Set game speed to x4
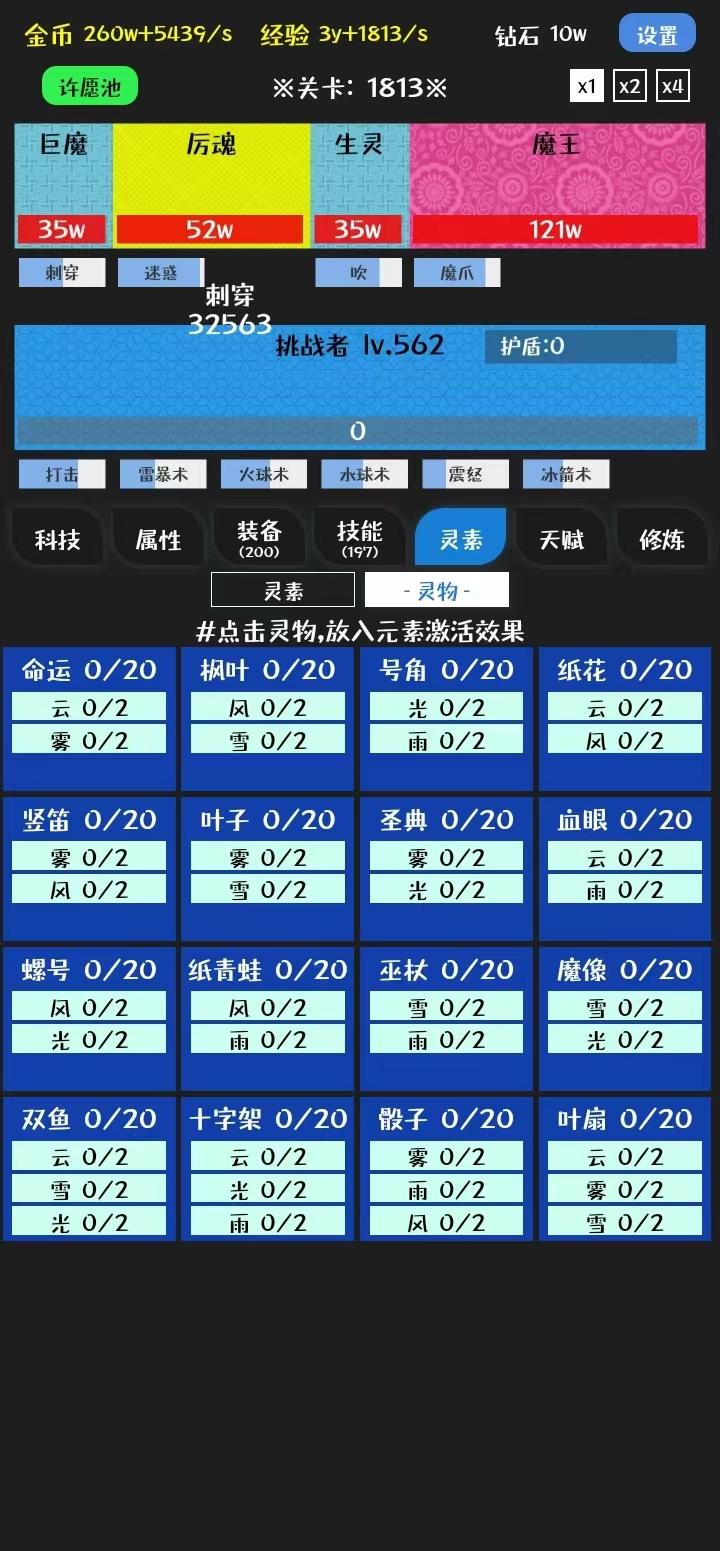Viewport: 720px width, 1551px height. [x=673, y=86]
